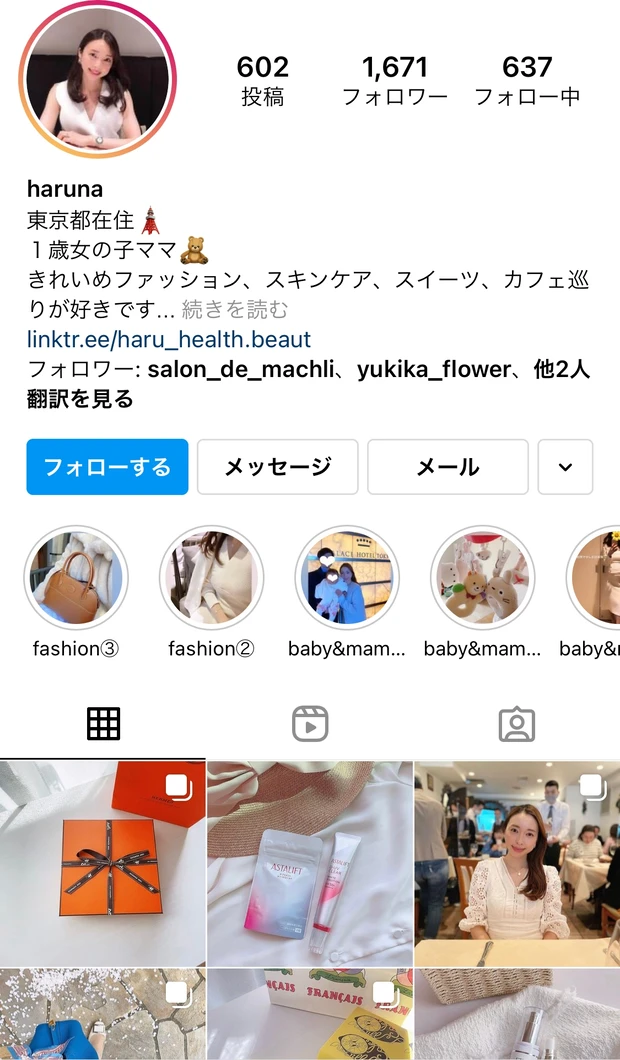This screenshot has width=620, height=1060.
Task: Open the linktr.ee/haru_health.beaut link
Action: (x=169, y=340)
